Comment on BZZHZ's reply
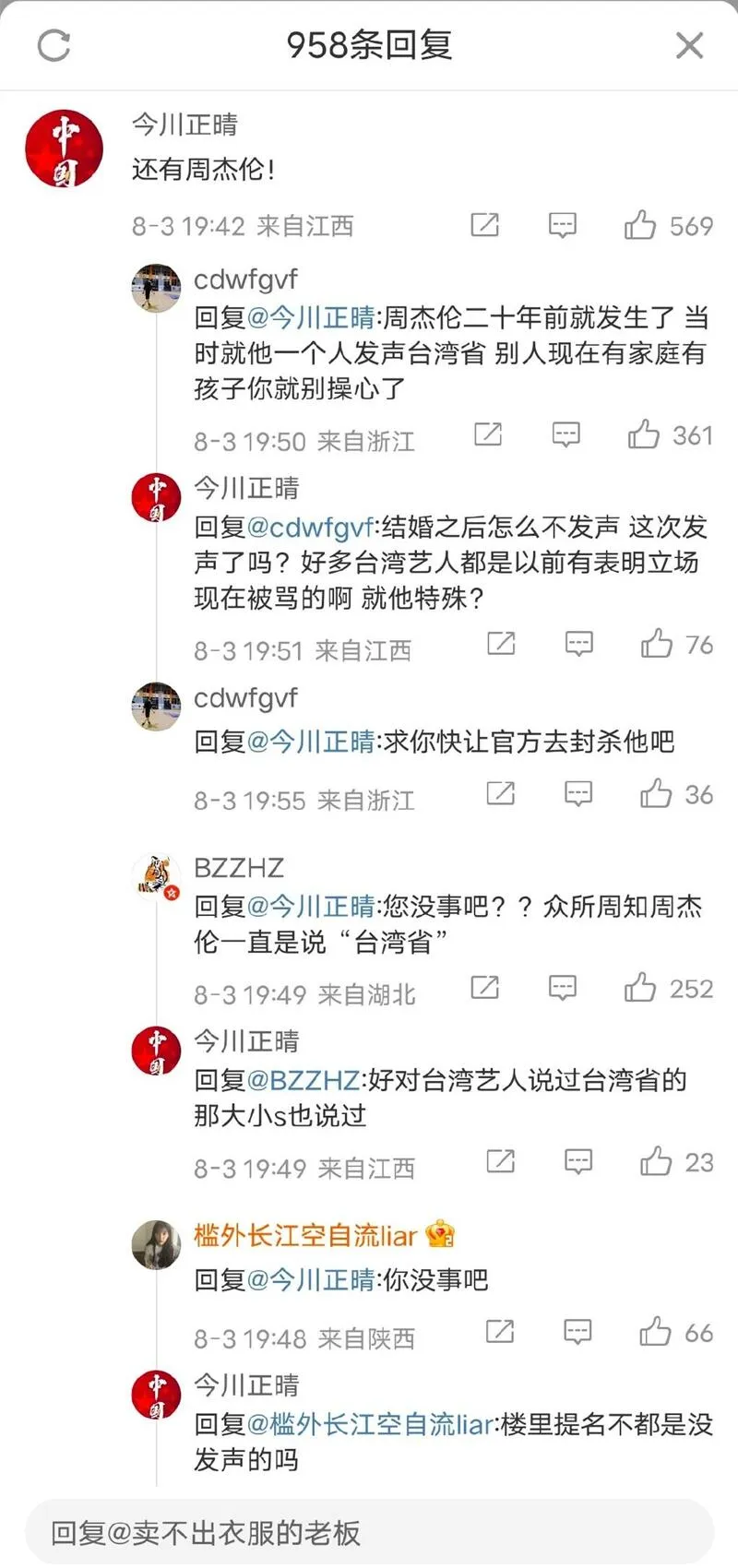738x1568 pixels. [562, 988]
